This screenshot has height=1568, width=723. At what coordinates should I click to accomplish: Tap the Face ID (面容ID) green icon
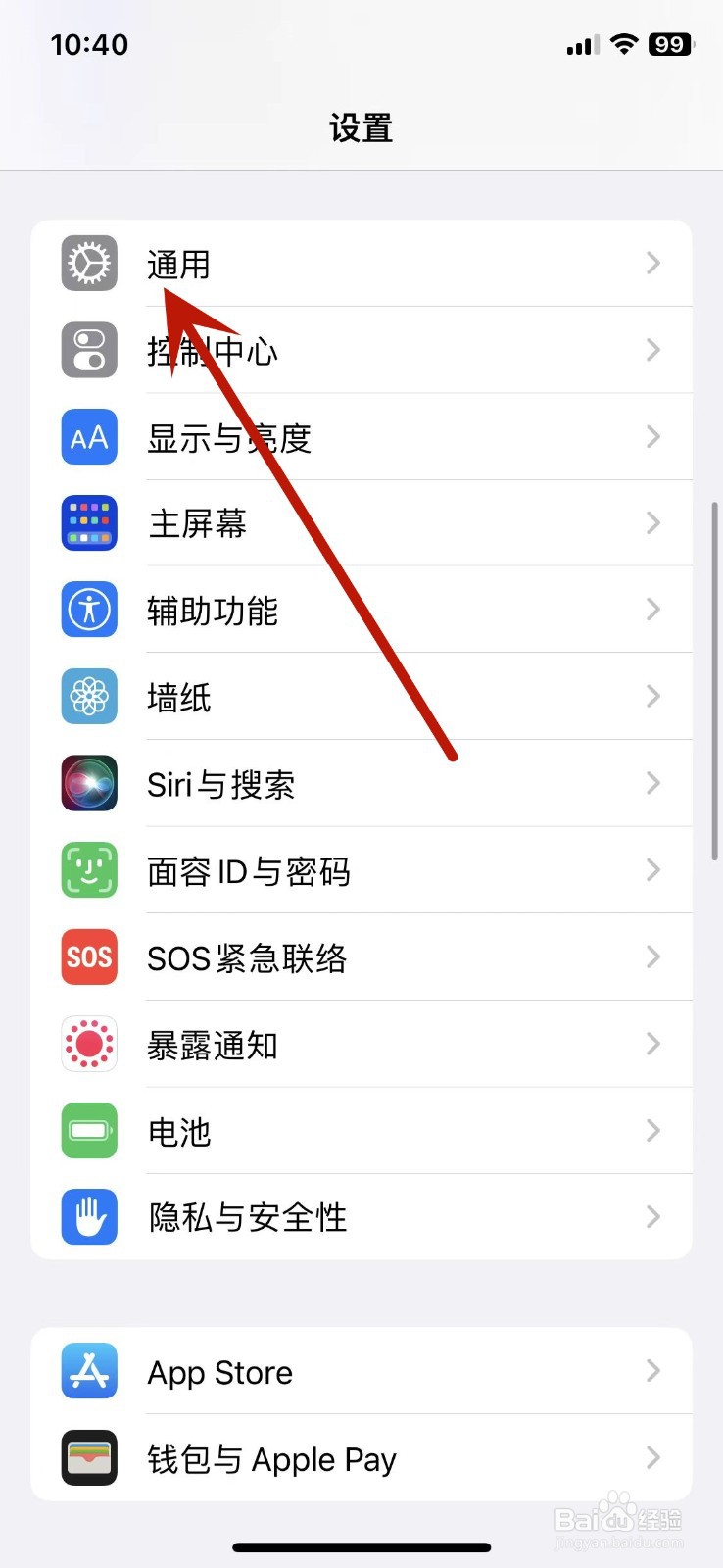[x=88, y=870]
